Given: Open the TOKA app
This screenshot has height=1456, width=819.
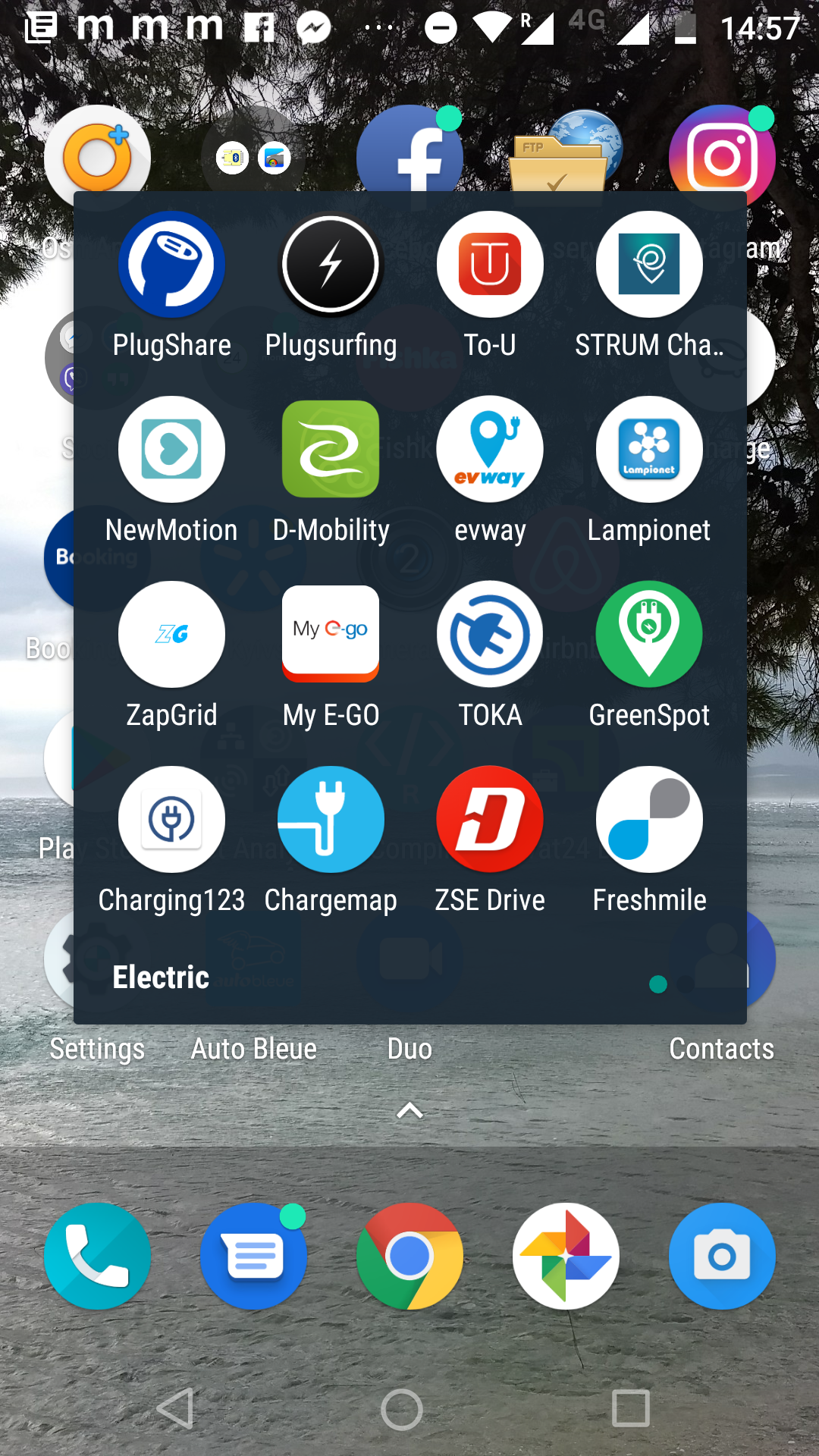Looking at the screenshot, I should (490, 635).
